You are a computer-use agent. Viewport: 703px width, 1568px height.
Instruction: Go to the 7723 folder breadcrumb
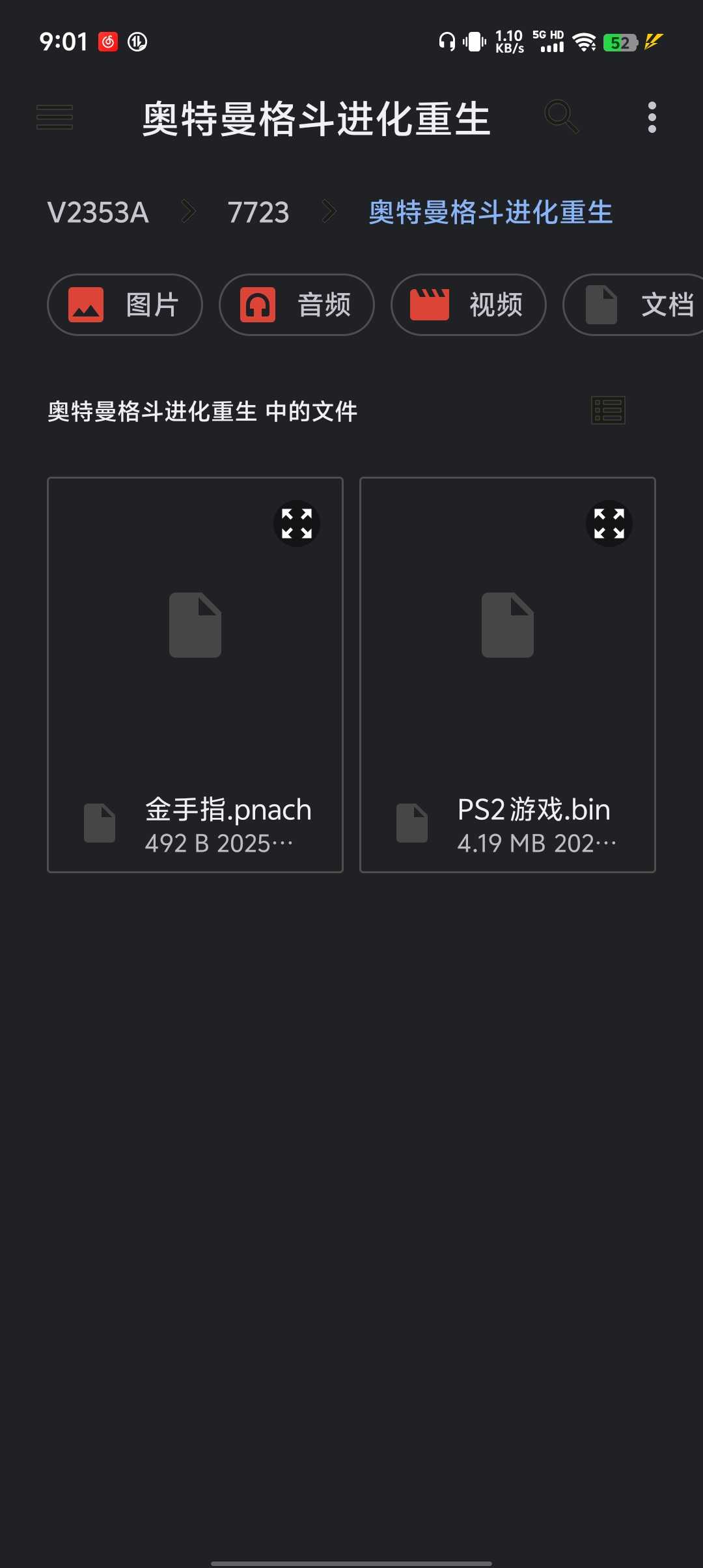click(x=258, y=212)
